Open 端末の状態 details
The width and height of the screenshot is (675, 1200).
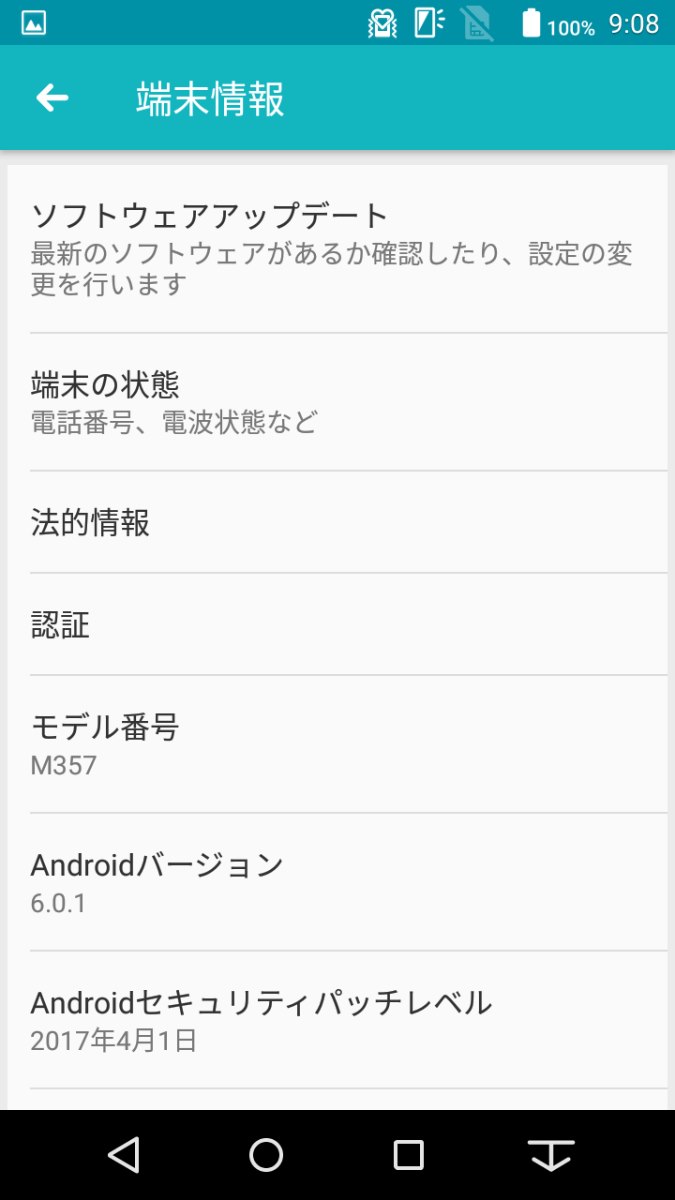point(337,401)
